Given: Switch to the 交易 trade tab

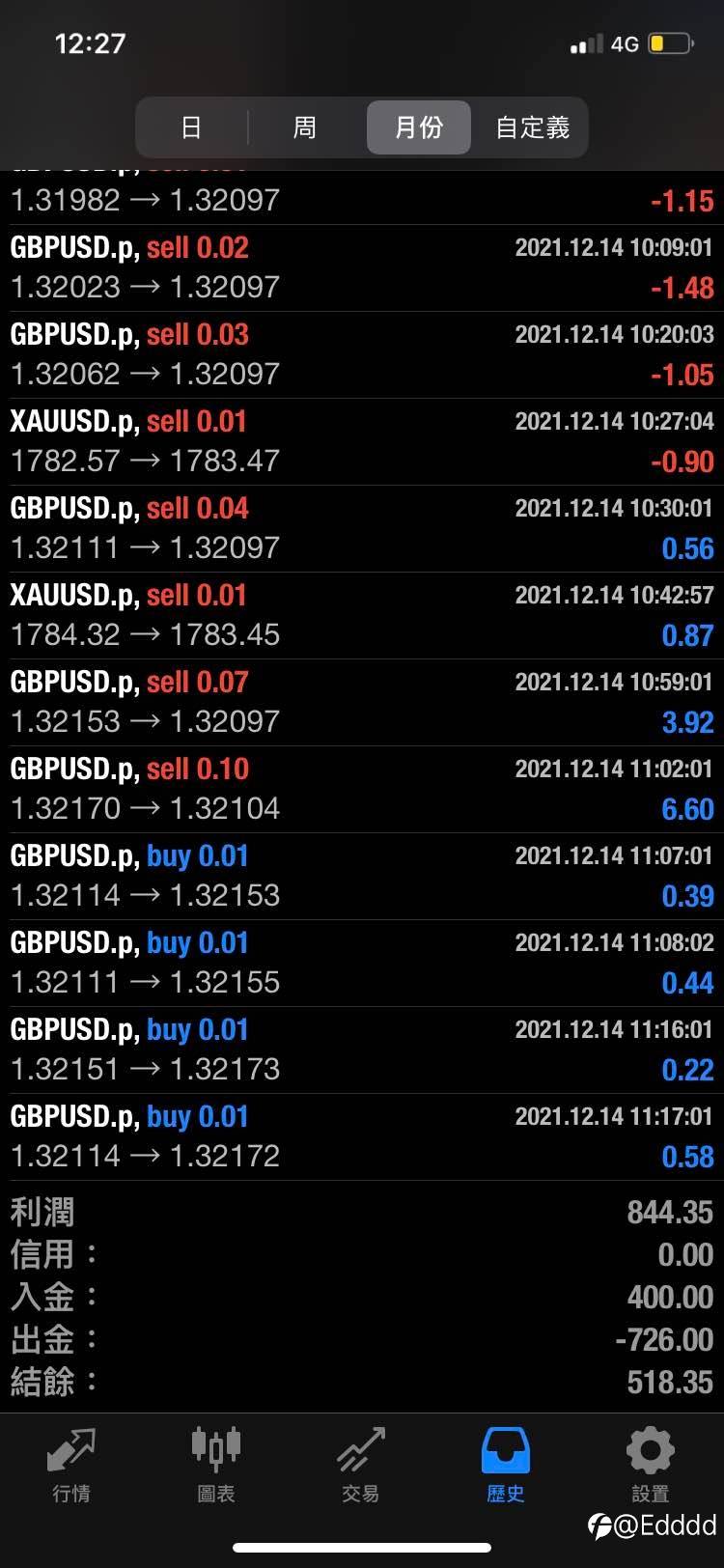Looking at the screenshot, I should (361, 1465).
